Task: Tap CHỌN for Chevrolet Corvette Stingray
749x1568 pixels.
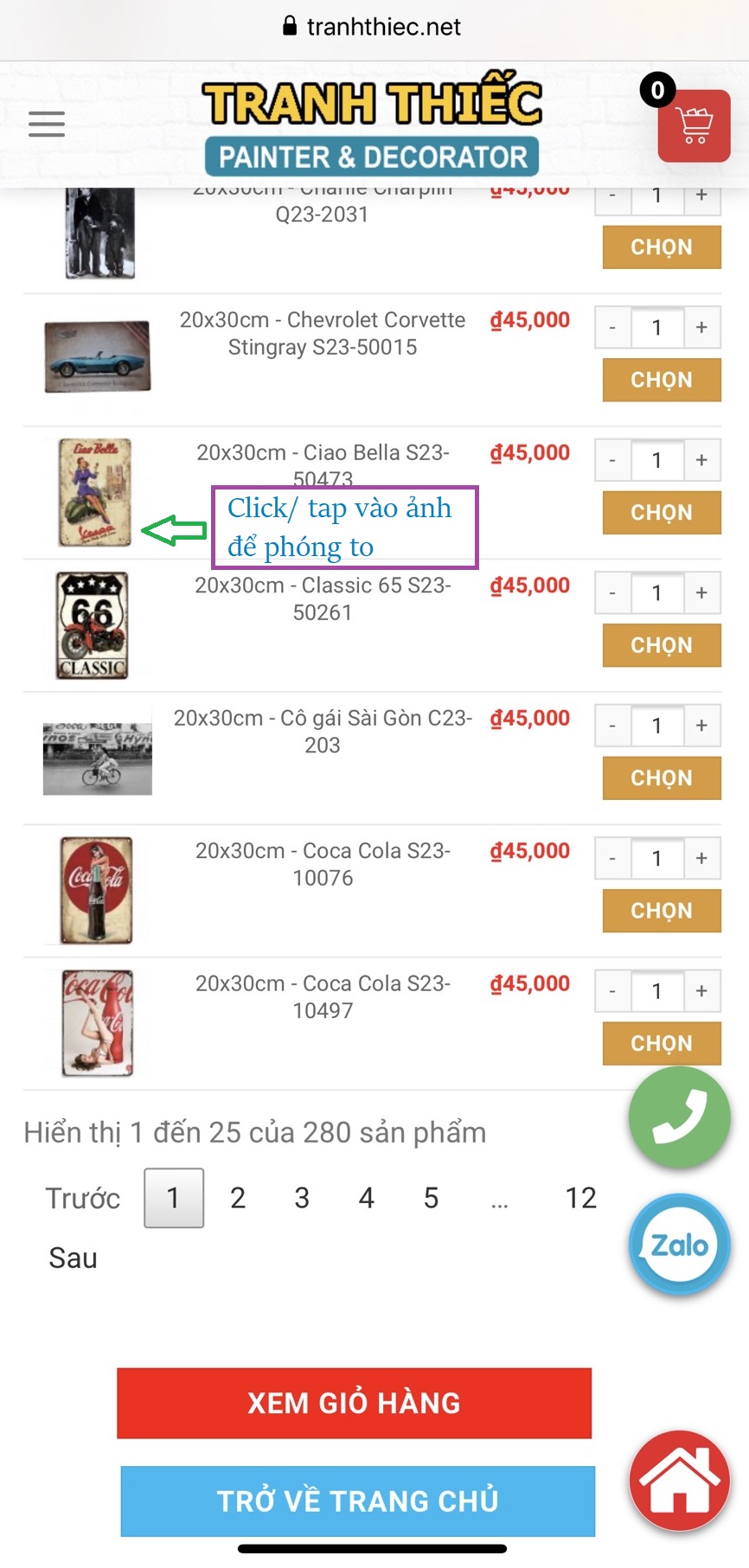Action: tap(662, 381)
